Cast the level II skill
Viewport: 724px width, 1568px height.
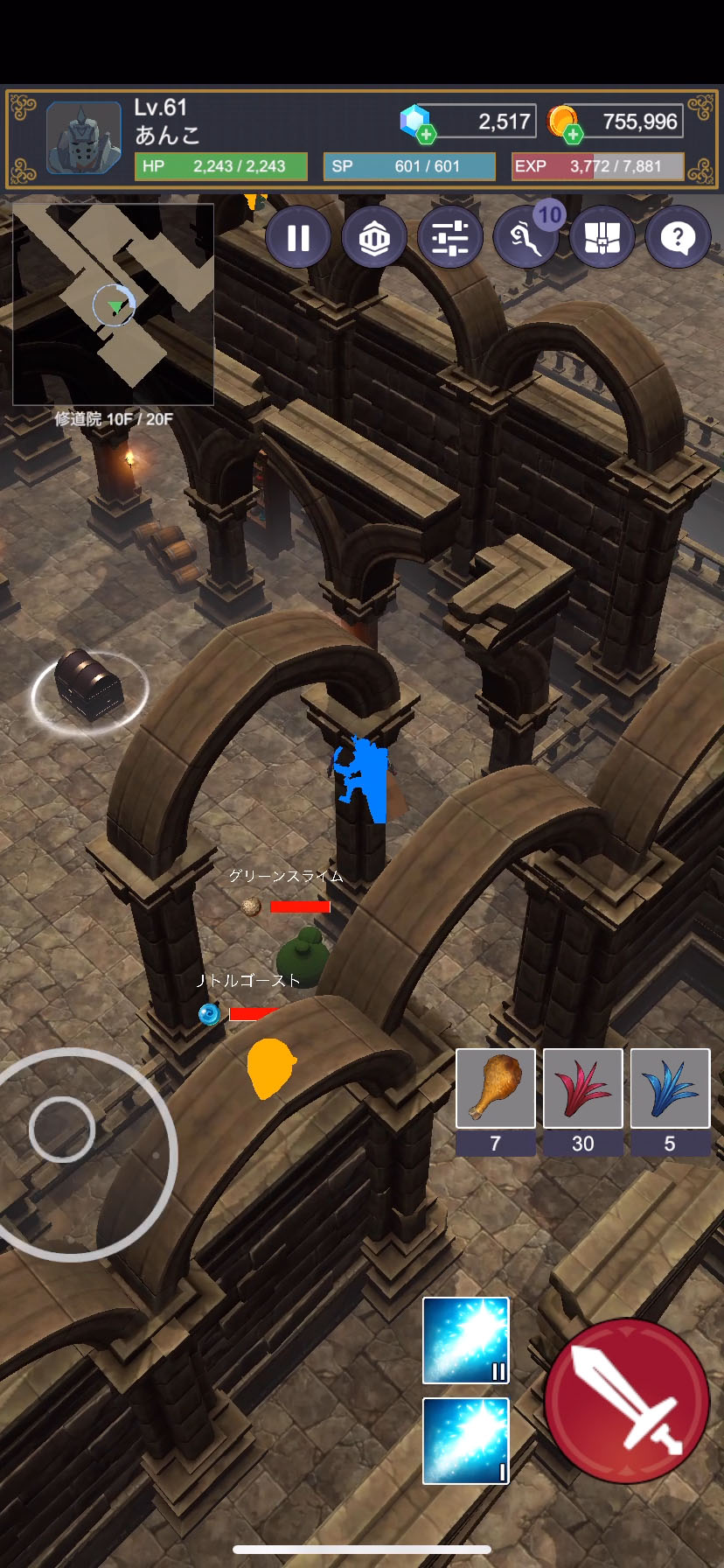(466, 1340)
